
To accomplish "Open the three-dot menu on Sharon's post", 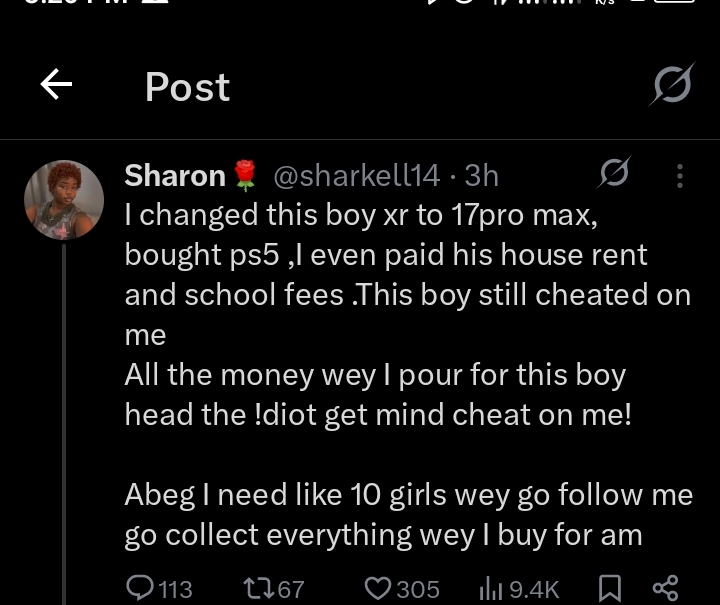I will coord(680,176).
